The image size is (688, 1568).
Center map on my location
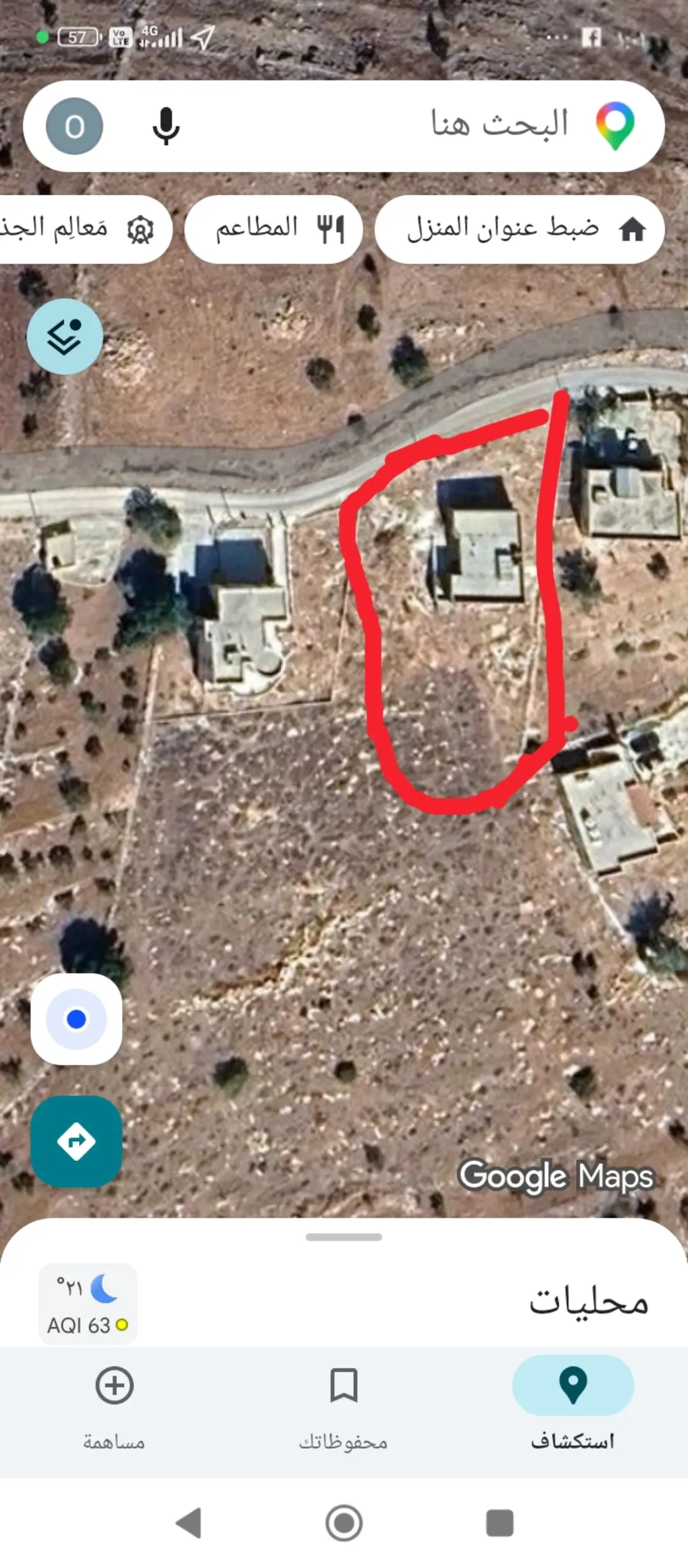[76, 1019]
